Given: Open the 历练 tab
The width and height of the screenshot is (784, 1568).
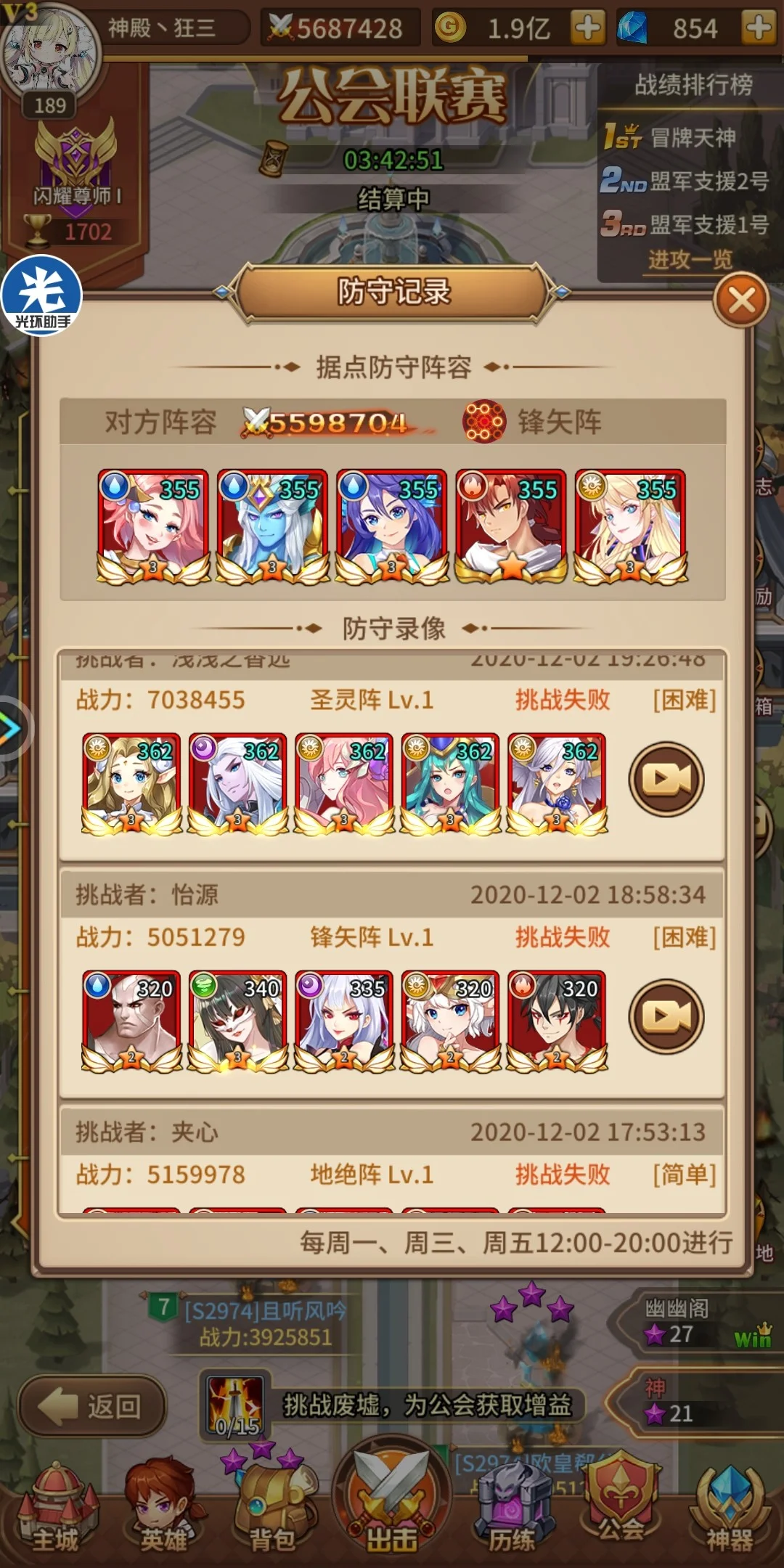Looking at the screenshot, I should click(x=510, y=1517).
